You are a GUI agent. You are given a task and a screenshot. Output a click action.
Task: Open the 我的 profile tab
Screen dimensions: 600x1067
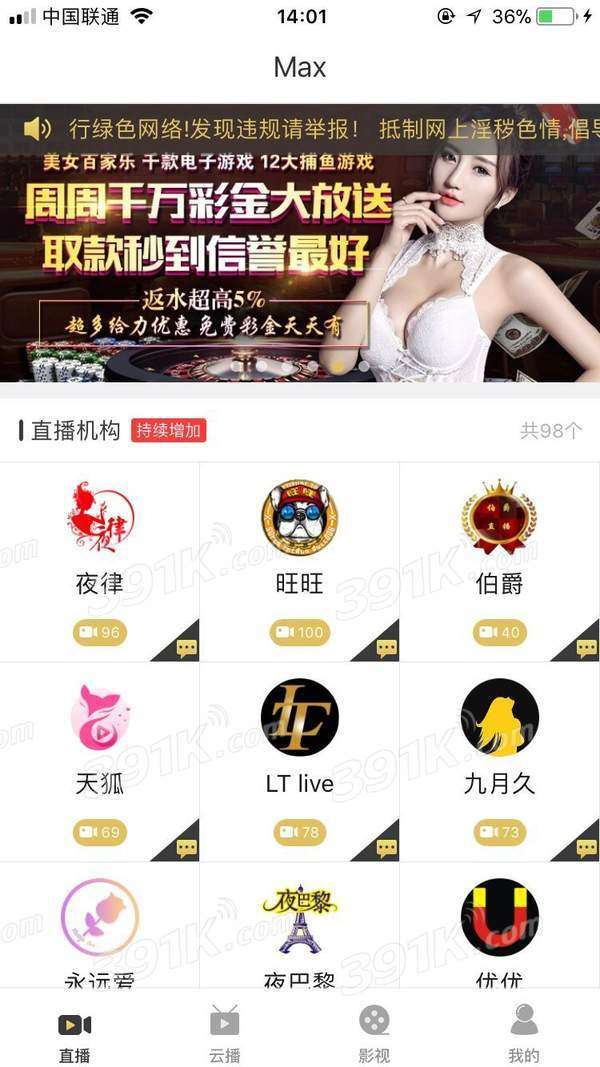tap(524, 1035)
